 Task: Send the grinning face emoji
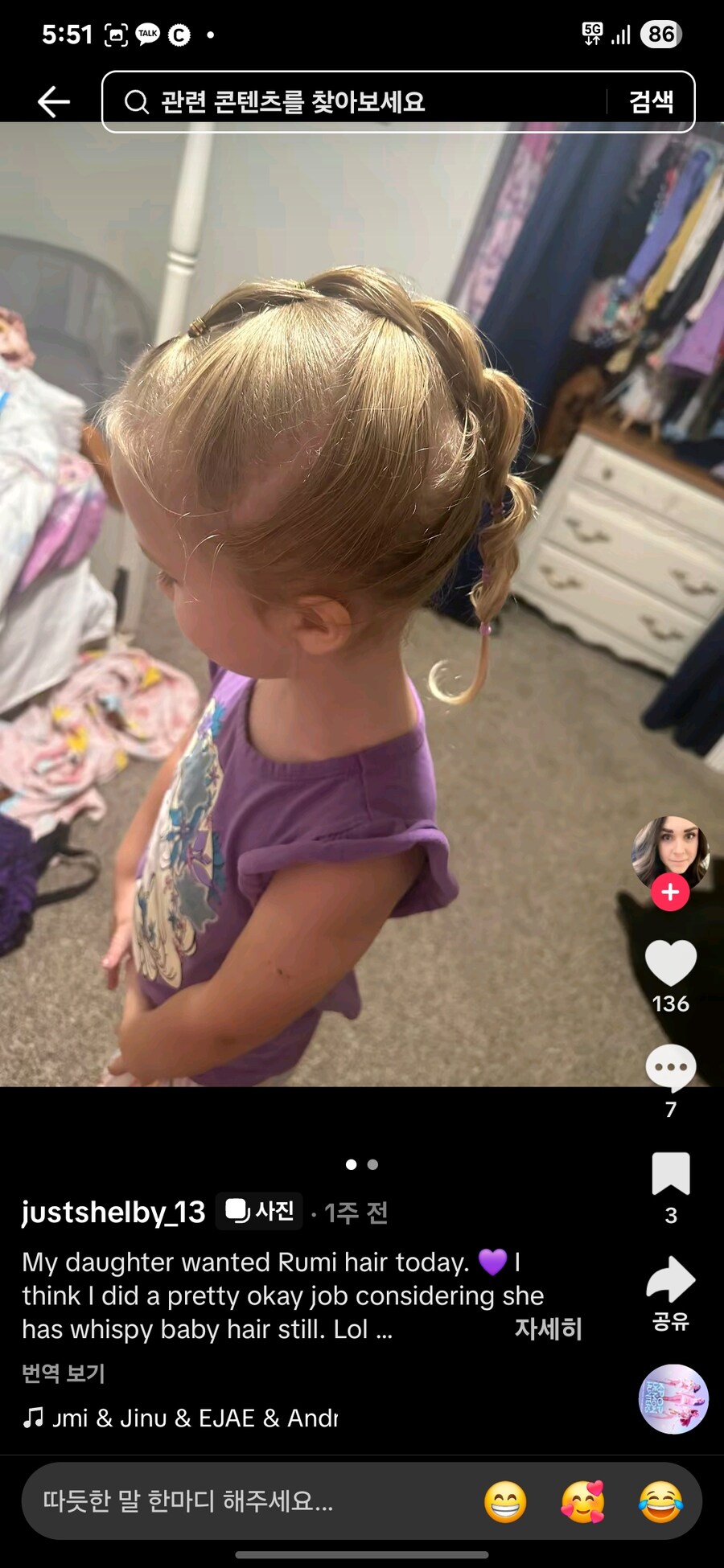coord(505,1501)
